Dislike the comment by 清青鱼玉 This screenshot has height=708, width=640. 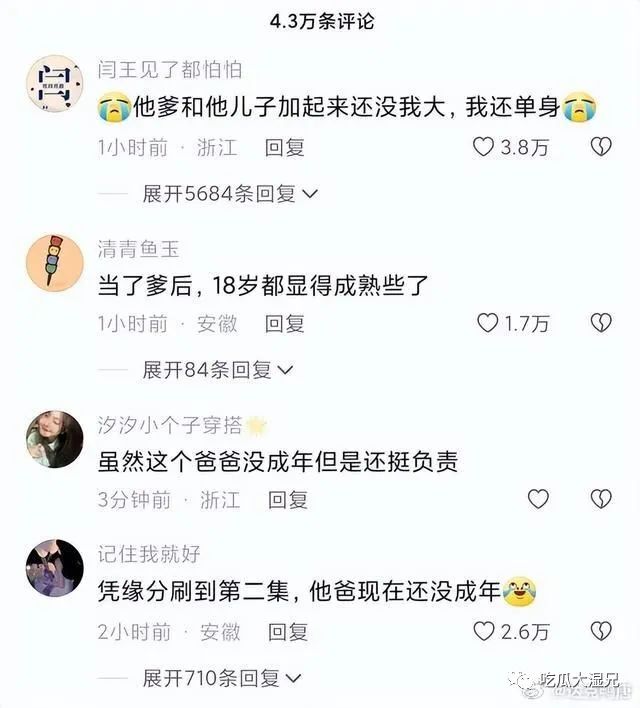(x=600, y=323)
